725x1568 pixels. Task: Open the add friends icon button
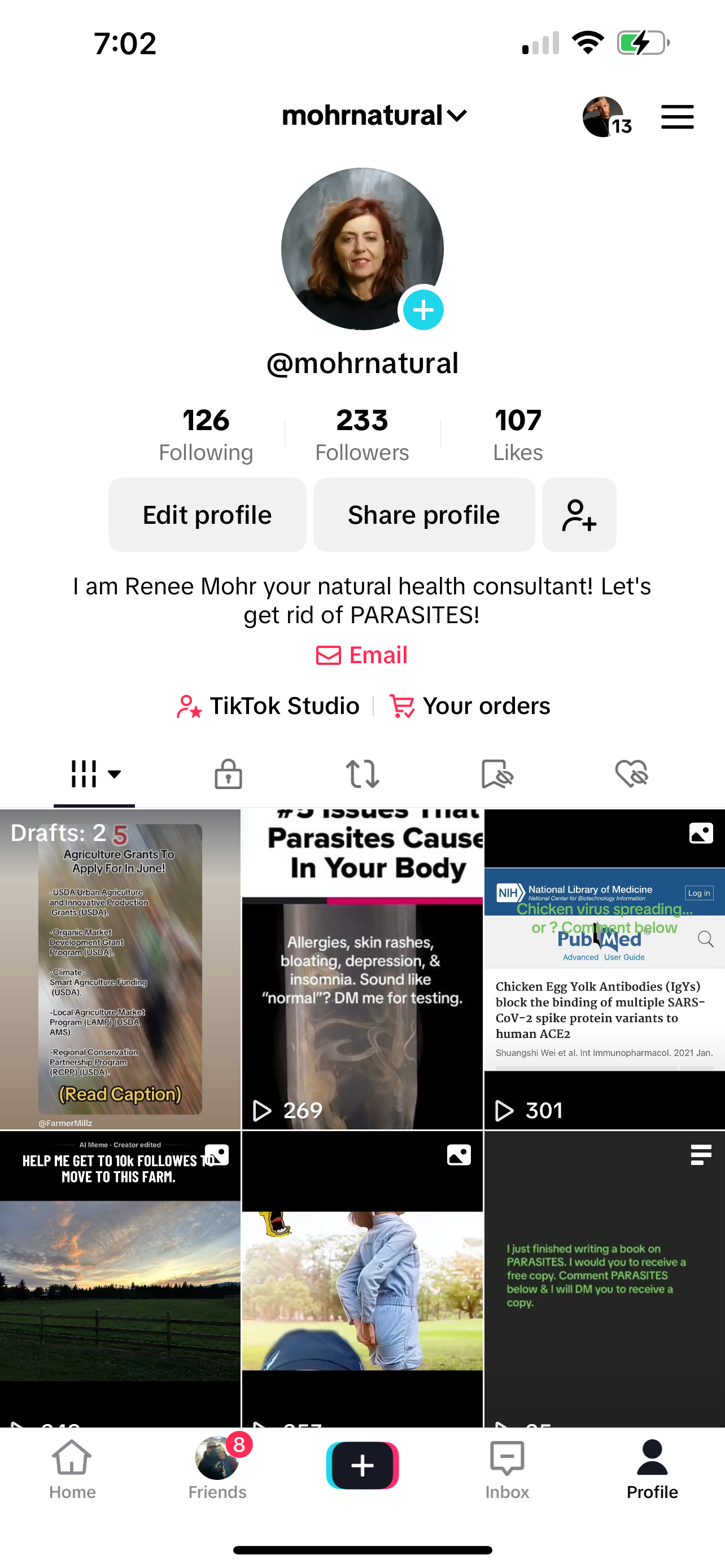[578, 515]
